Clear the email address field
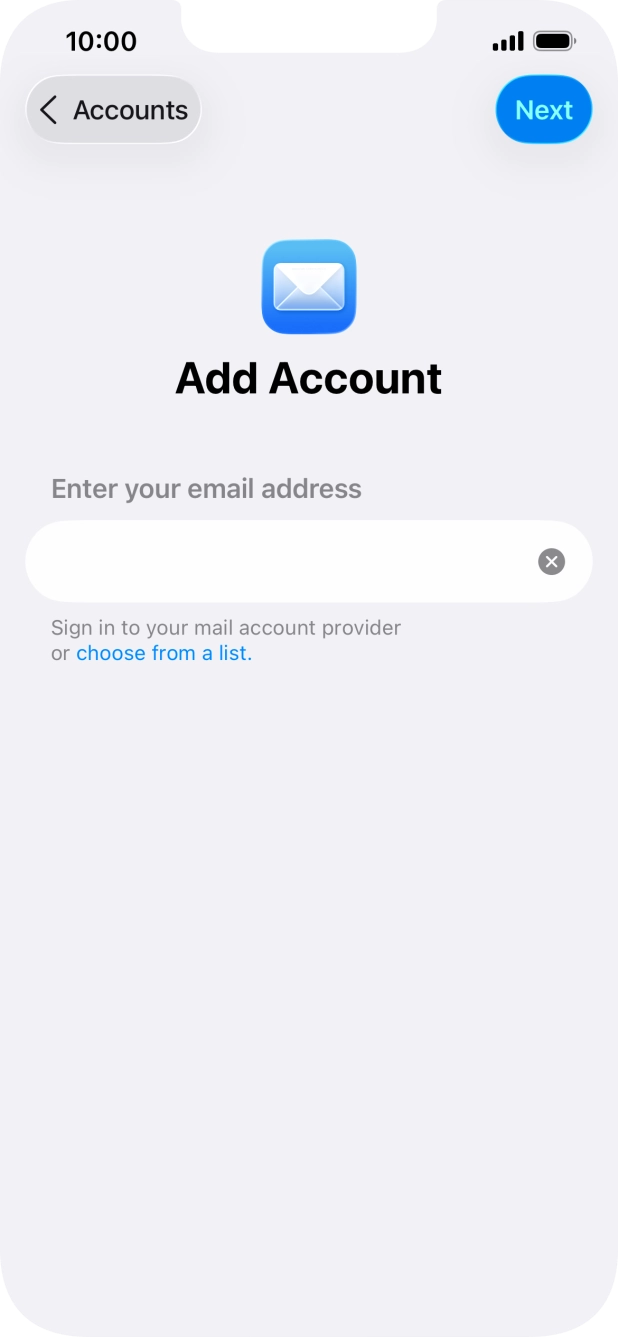This screenshot has height=1337, width=618. pos(551,562)
